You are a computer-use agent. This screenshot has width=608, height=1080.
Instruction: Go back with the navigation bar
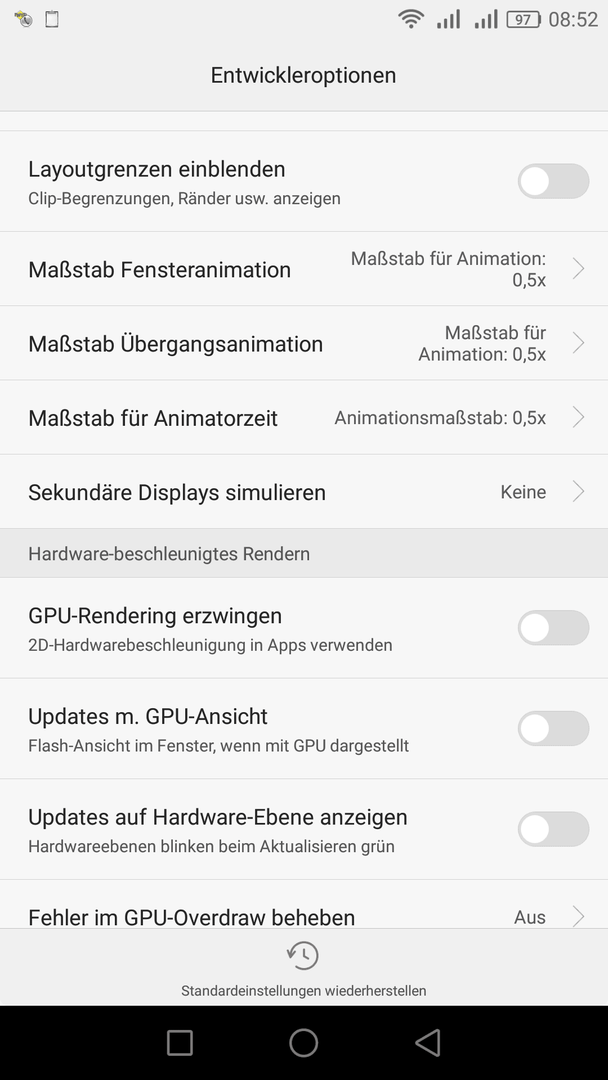428,1043
